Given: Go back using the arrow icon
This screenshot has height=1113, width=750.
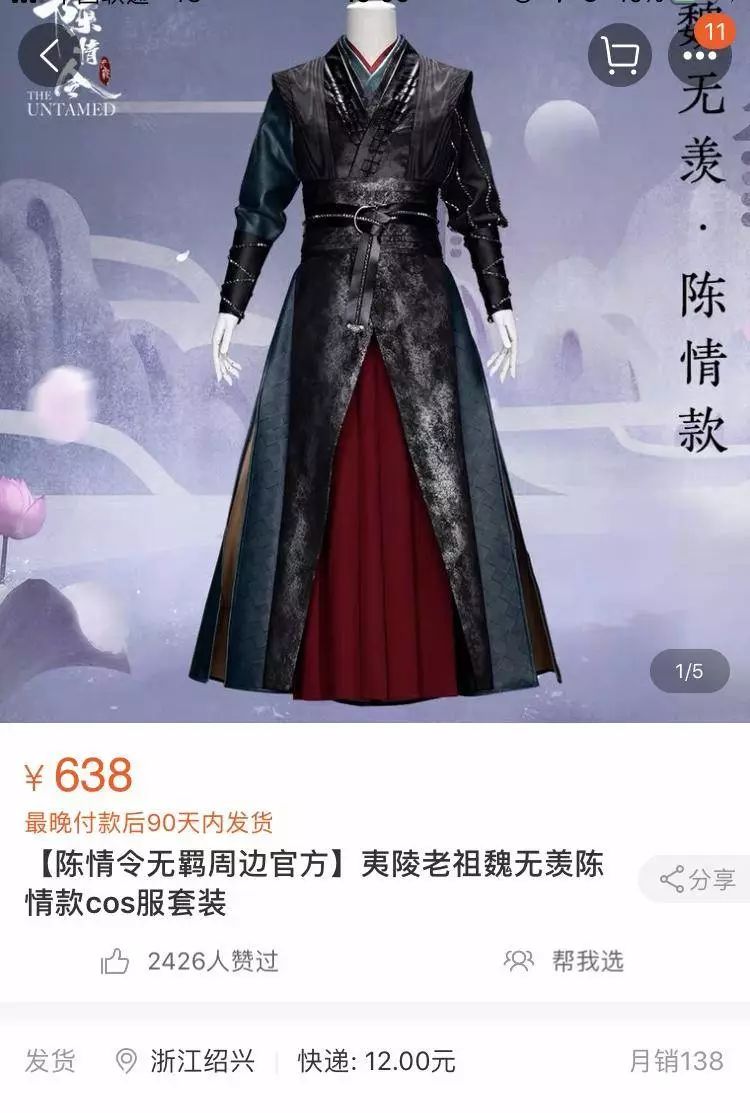Looking at the screenshot, I should click(48, 55).
